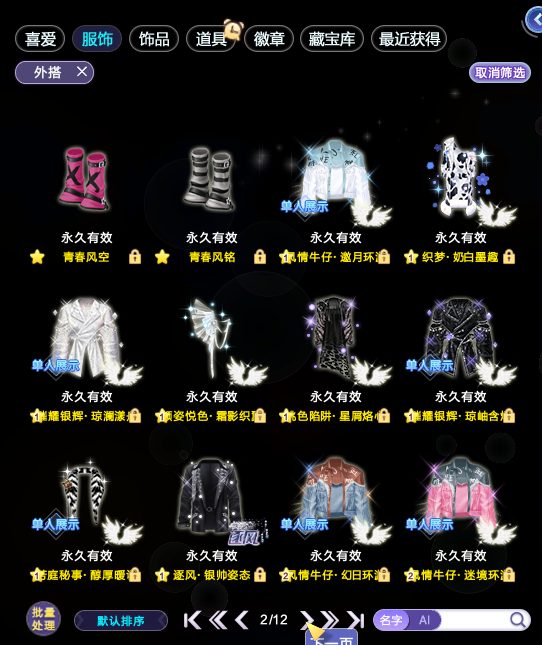Image resolution: width=542 pixels, height=645 pixels.
Task: Open the 徽章 tab
Action: (269, 39)
